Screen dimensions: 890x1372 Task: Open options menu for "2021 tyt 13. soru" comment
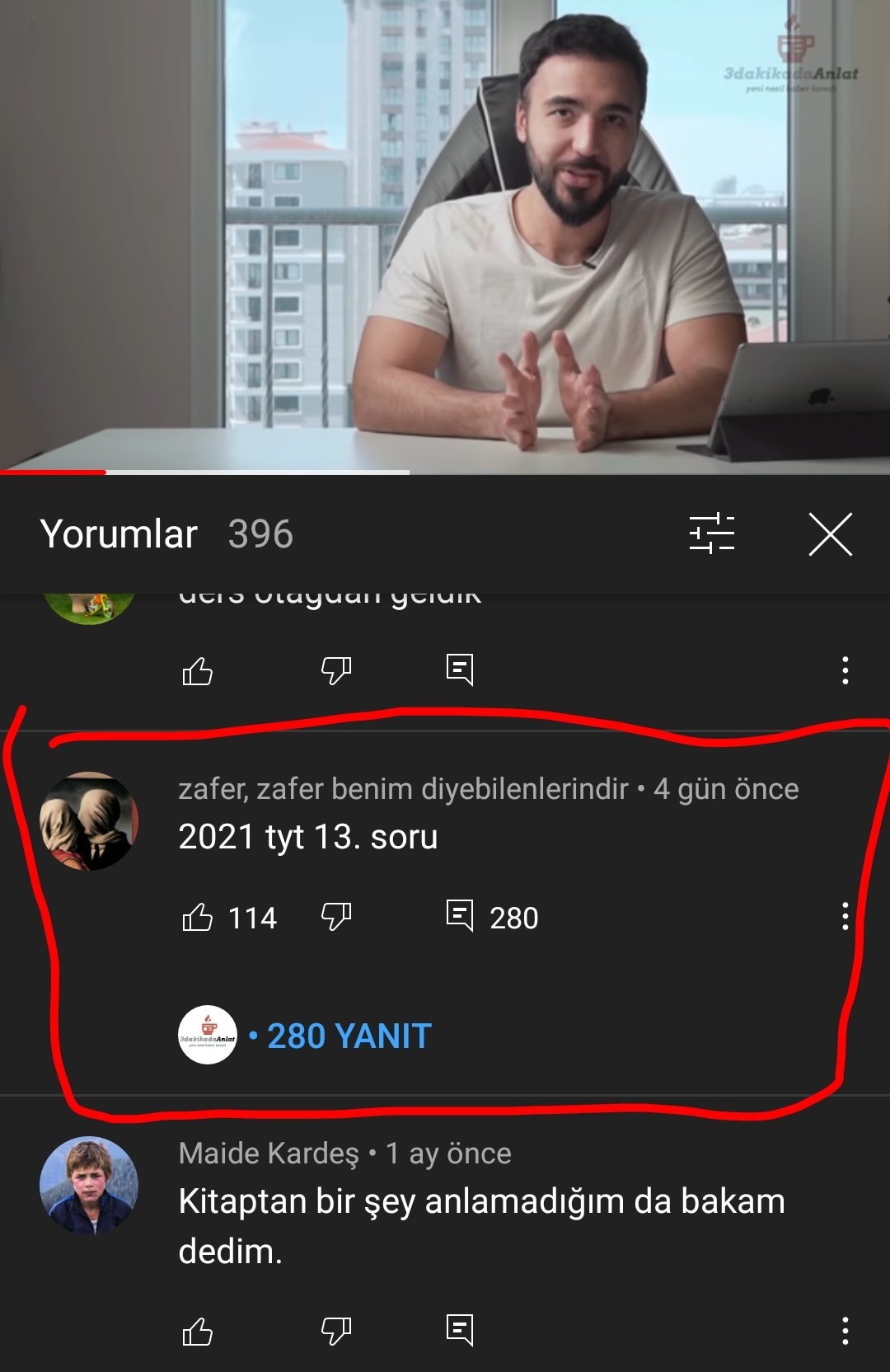pyautogui.click(x=845, y=916)
